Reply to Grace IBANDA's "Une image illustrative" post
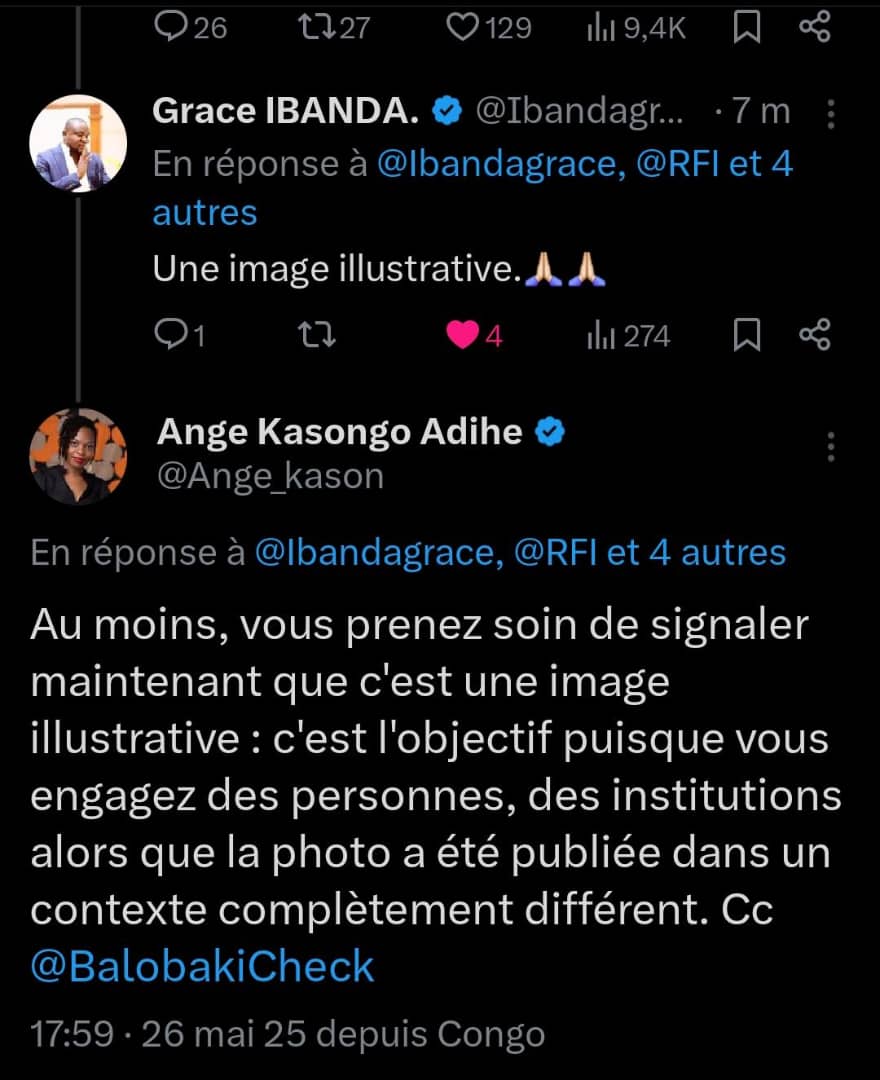The image size is (880, 1080). tap(170, 336)
